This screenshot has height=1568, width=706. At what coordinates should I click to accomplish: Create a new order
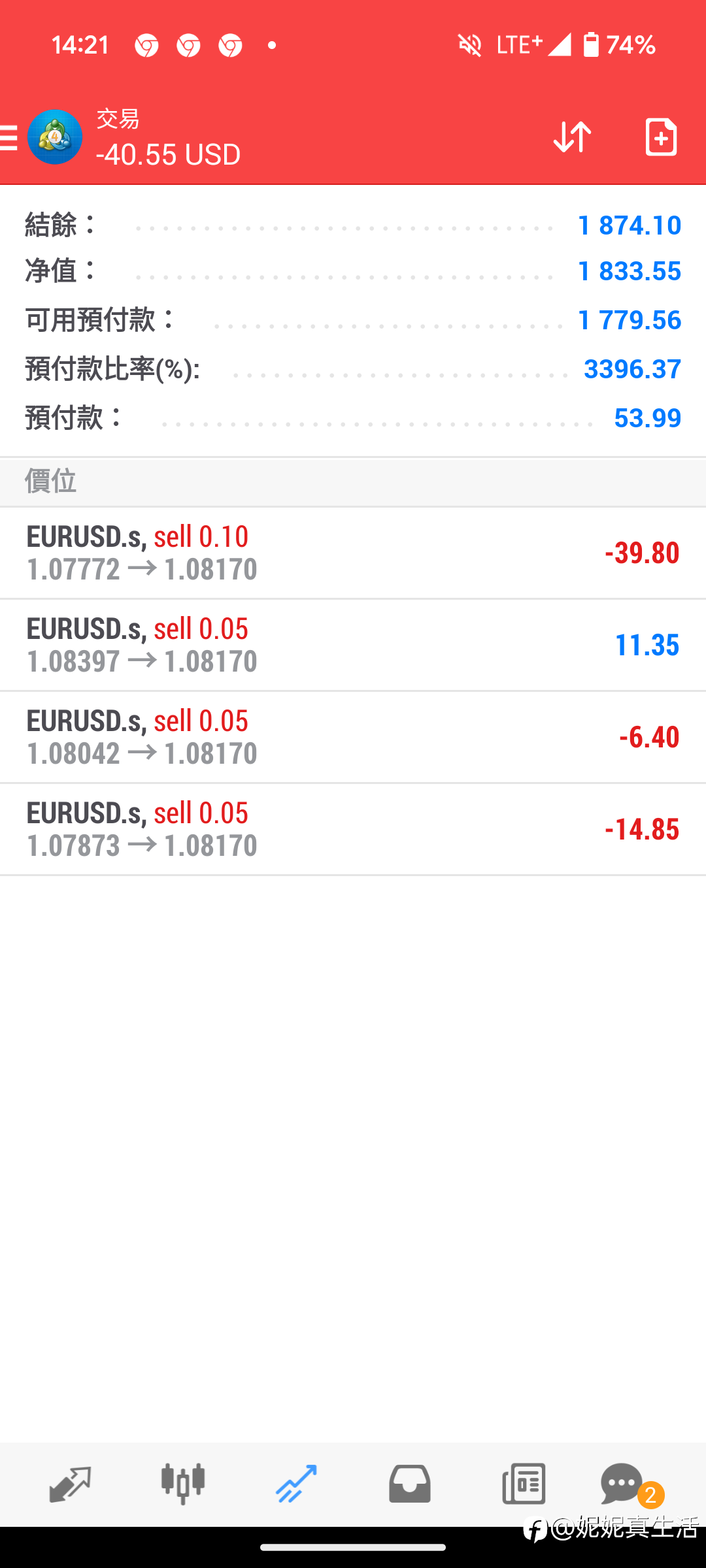[x=661, y=137]
